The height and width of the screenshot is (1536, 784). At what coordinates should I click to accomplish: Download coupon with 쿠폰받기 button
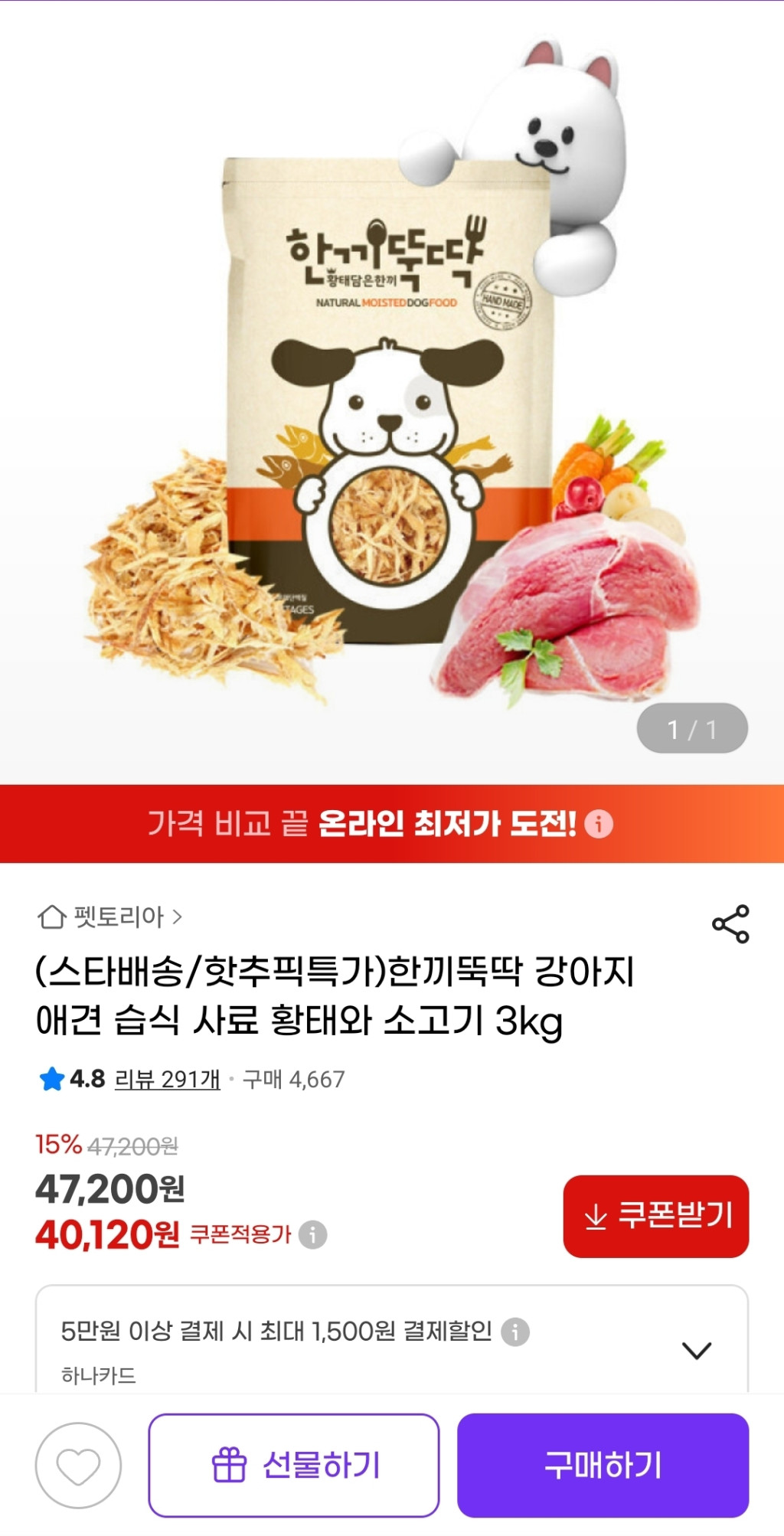pyautogui.click(x=656, y=1216)
